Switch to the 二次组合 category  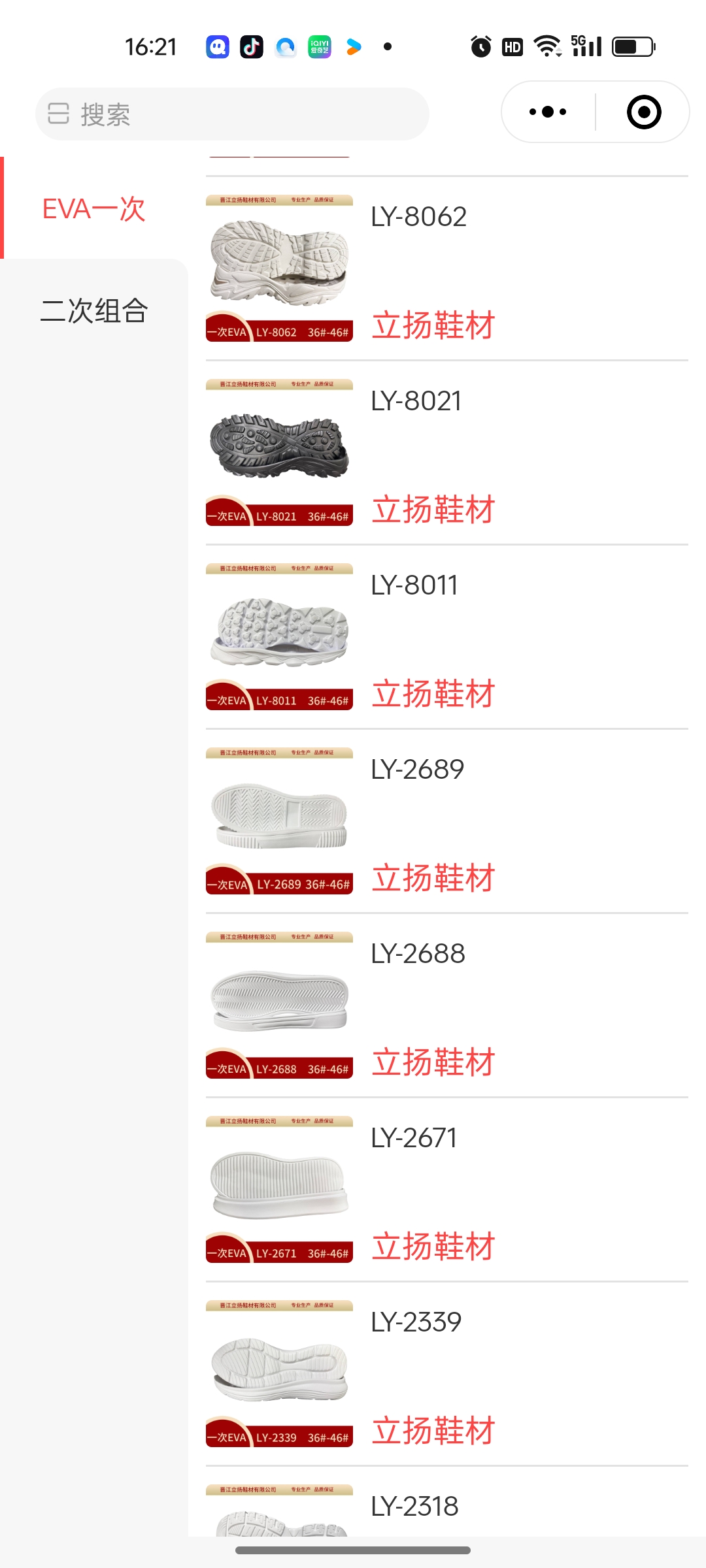click(94, 310)
